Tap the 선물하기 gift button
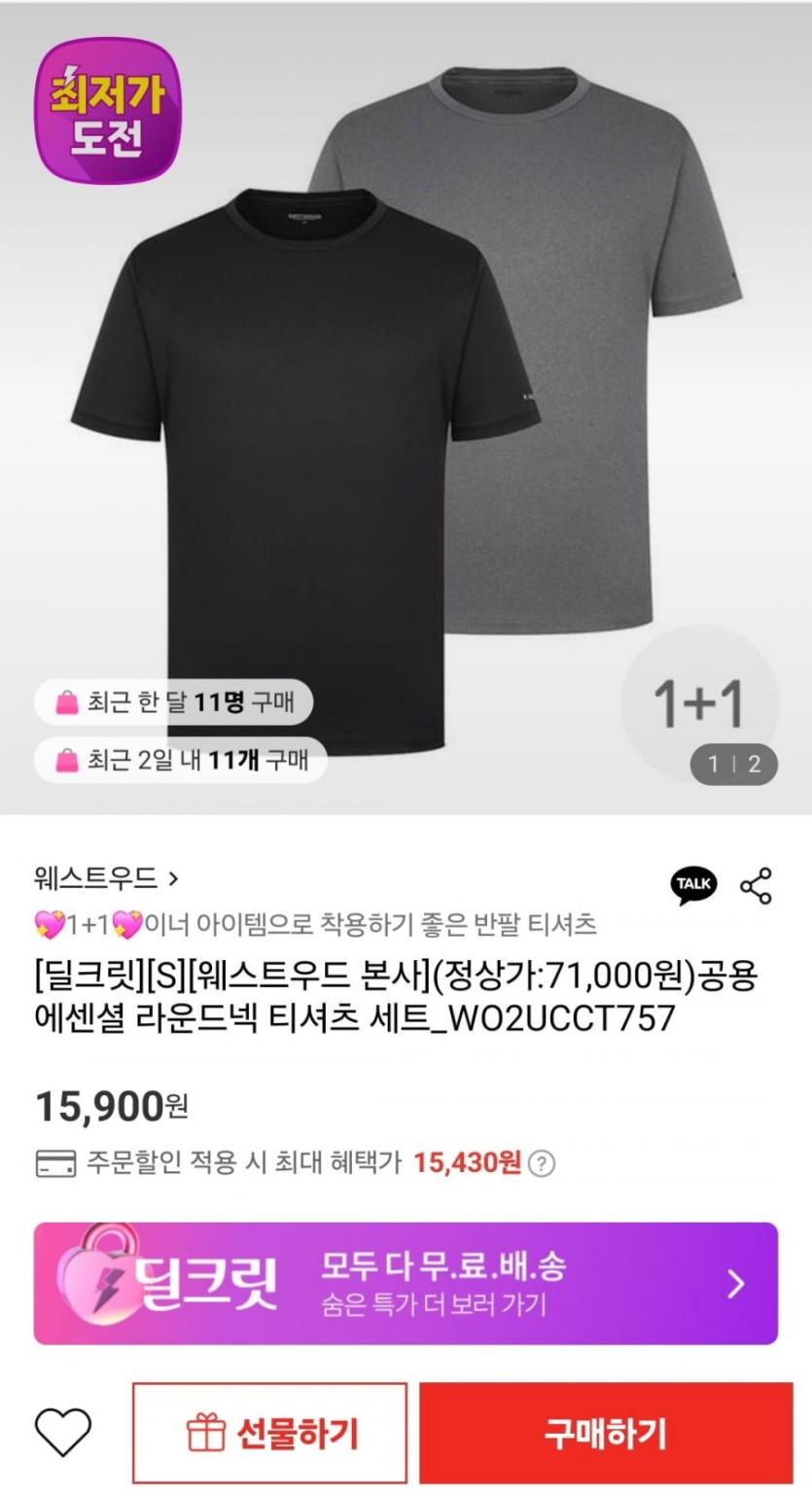The width and height of the screenshot is (812, 1496). (x=270, y=1433)
